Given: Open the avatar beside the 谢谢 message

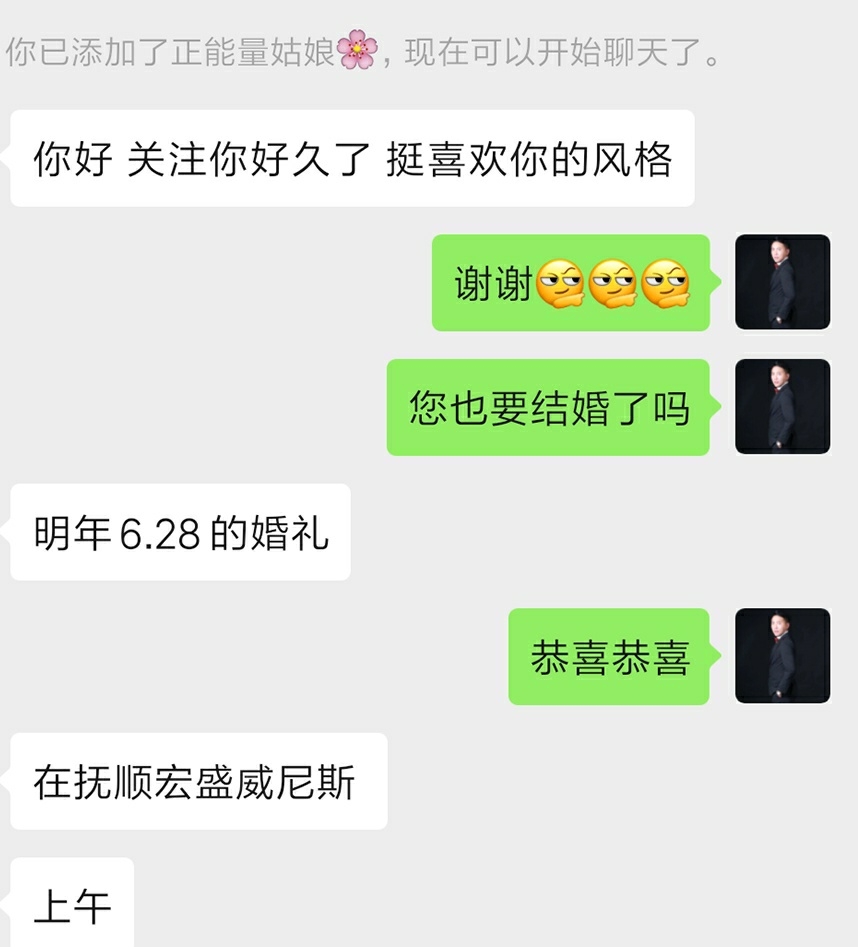Looking at the screenshot, I should 782,283.
